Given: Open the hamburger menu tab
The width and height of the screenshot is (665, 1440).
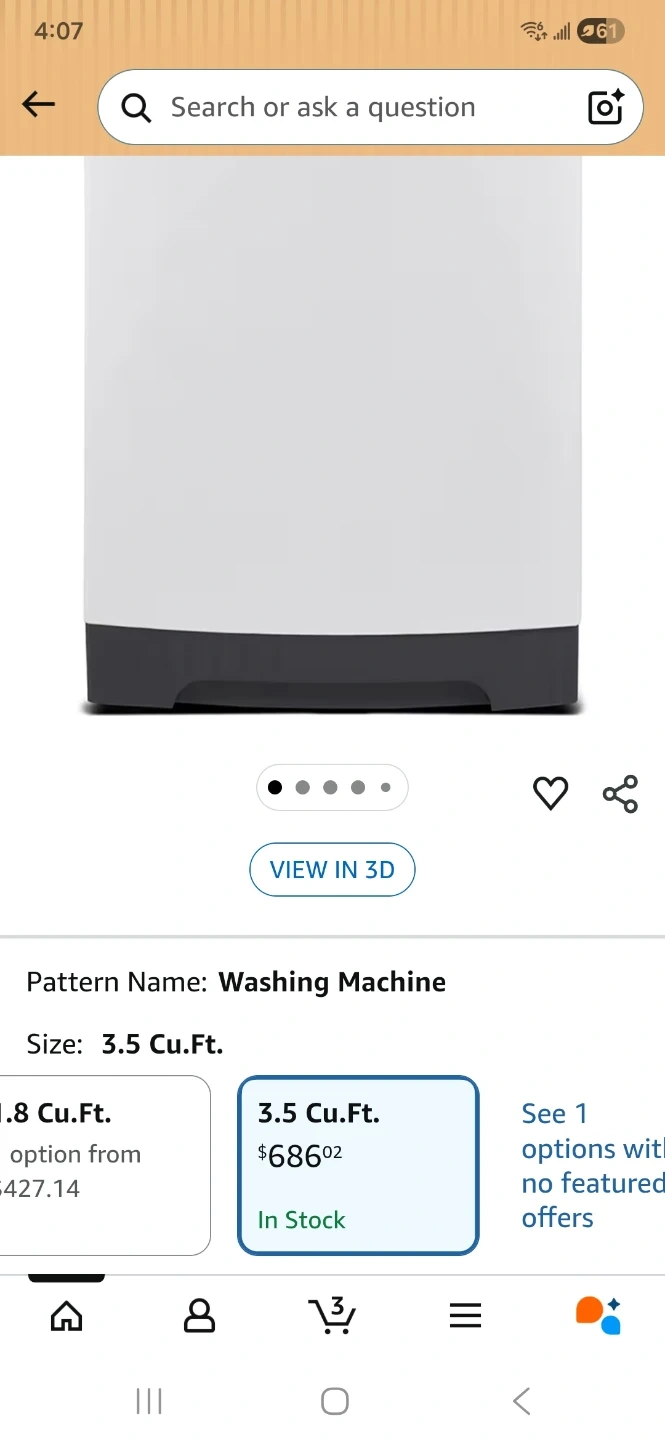Looking at the screenshot, I should pos(465,1316).
